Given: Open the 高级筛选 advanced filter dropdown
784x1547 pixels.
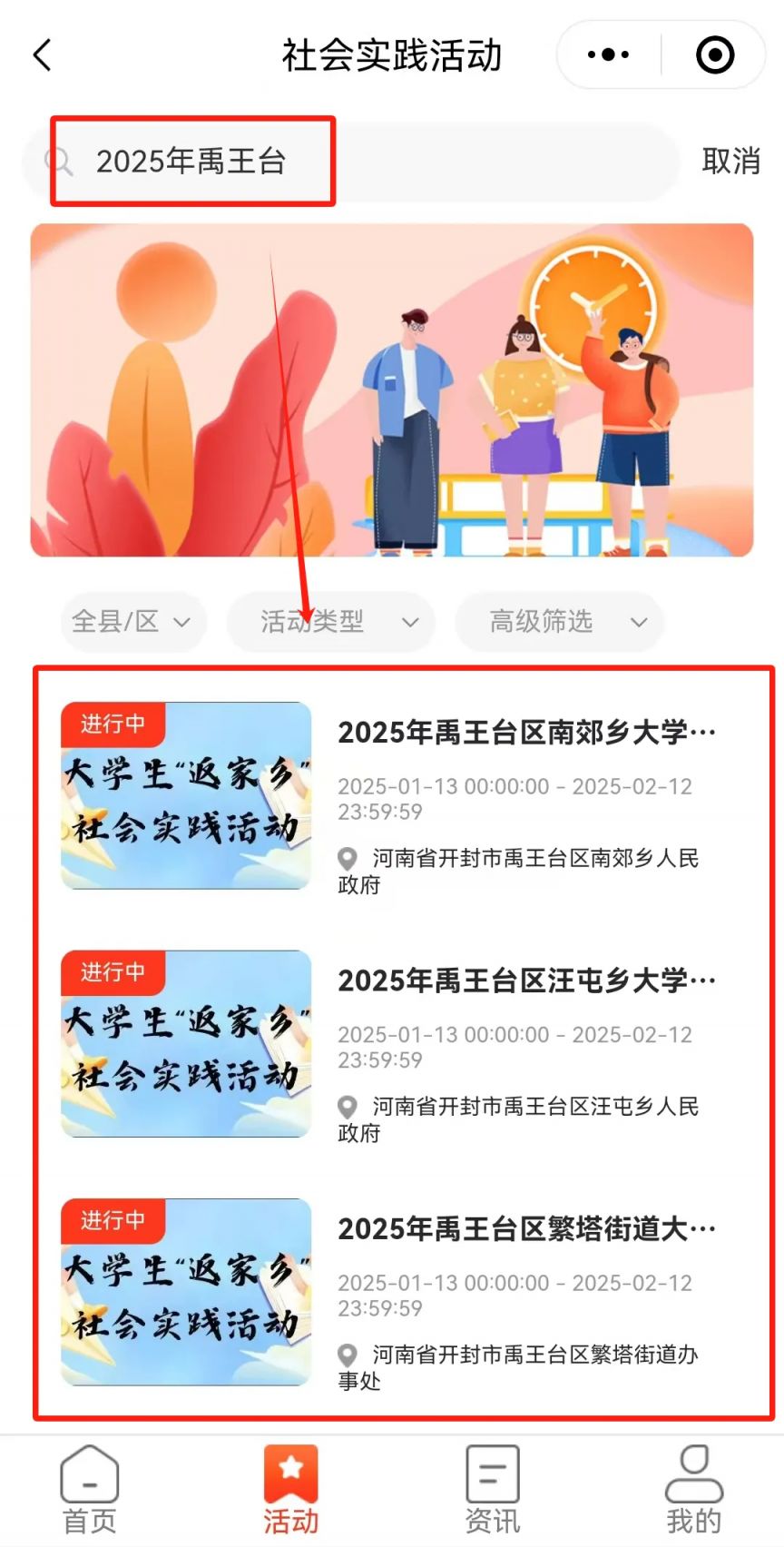Looking at the screenshot, I should (x=559, y=622).
